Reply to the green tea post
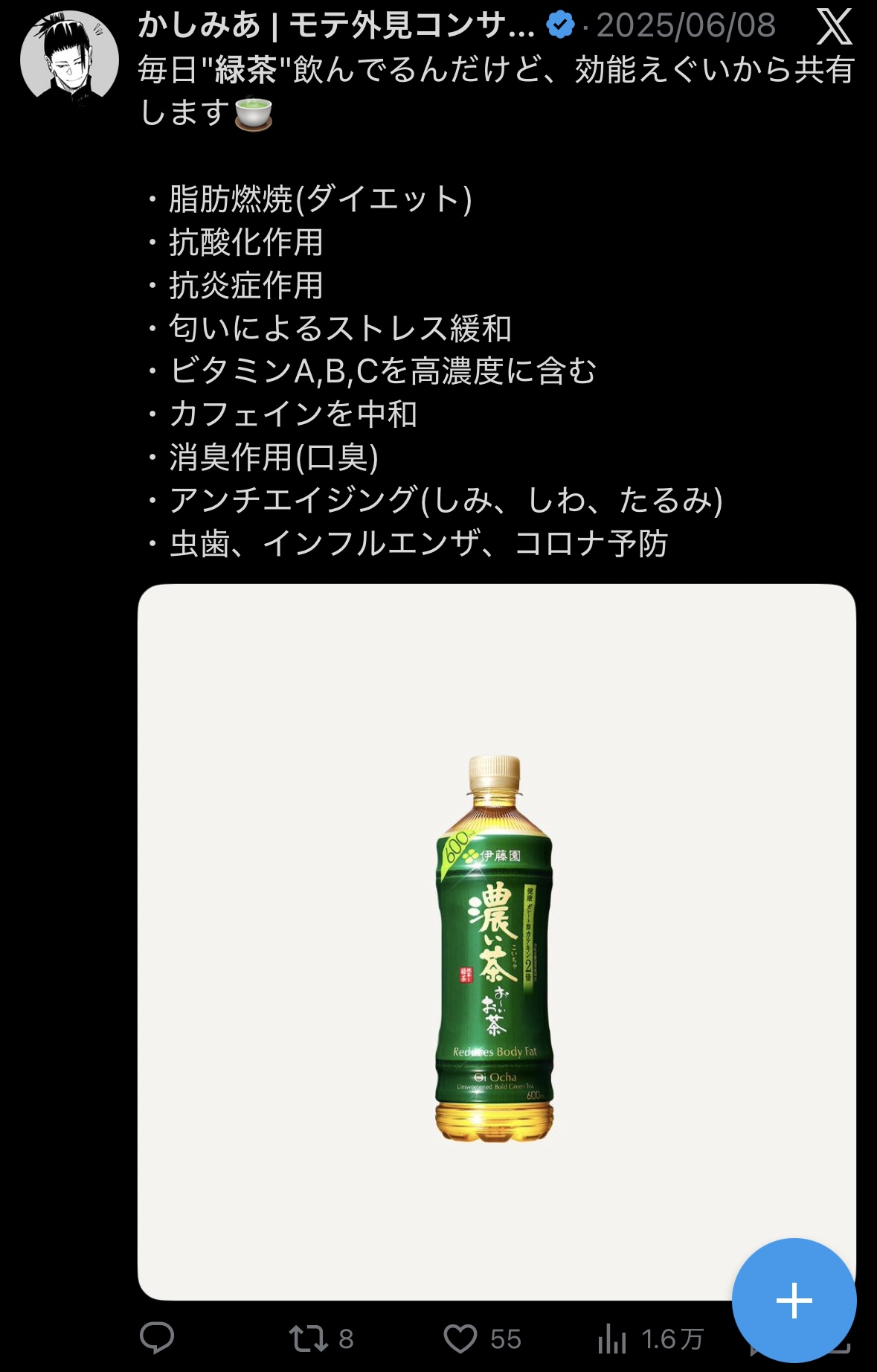Image resolution: width=877 pixels, height=1372 pixels. point(157,1339)
